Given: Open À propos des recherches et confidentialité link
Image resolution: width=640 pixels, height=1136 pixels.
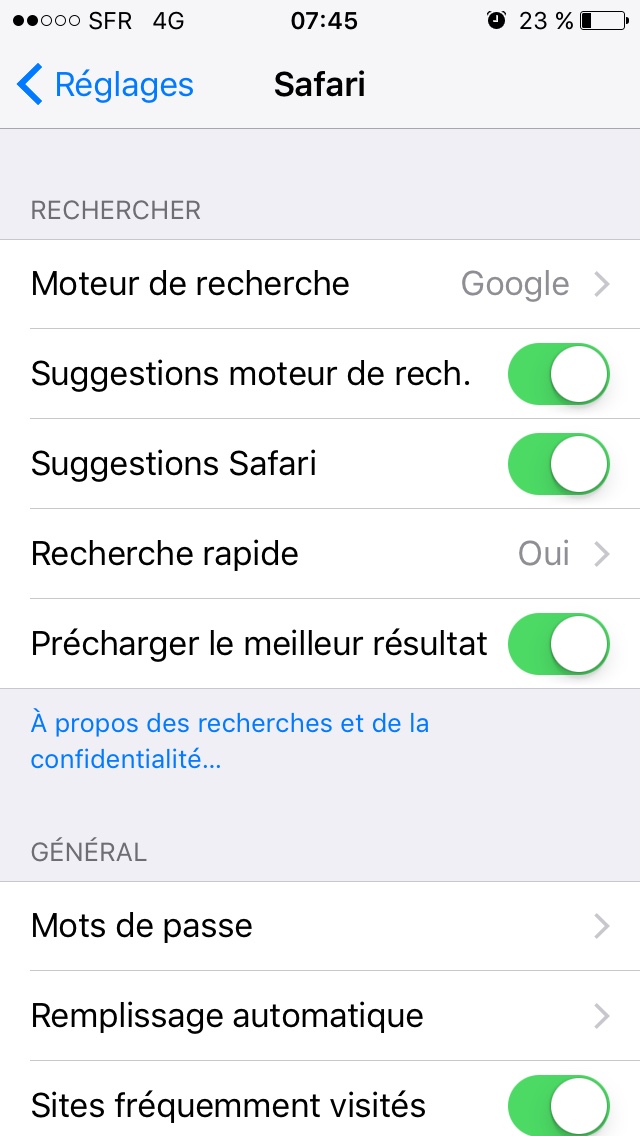Looking at the screenshot, I should pos(230,740).
